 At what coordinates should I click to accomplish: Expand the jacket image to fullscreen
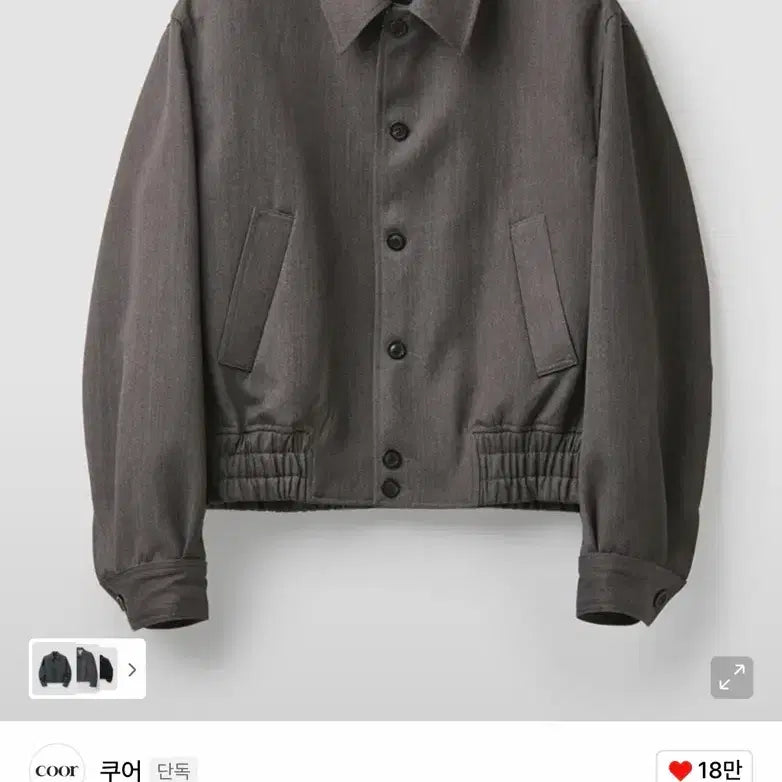click(x=732, y=677)
